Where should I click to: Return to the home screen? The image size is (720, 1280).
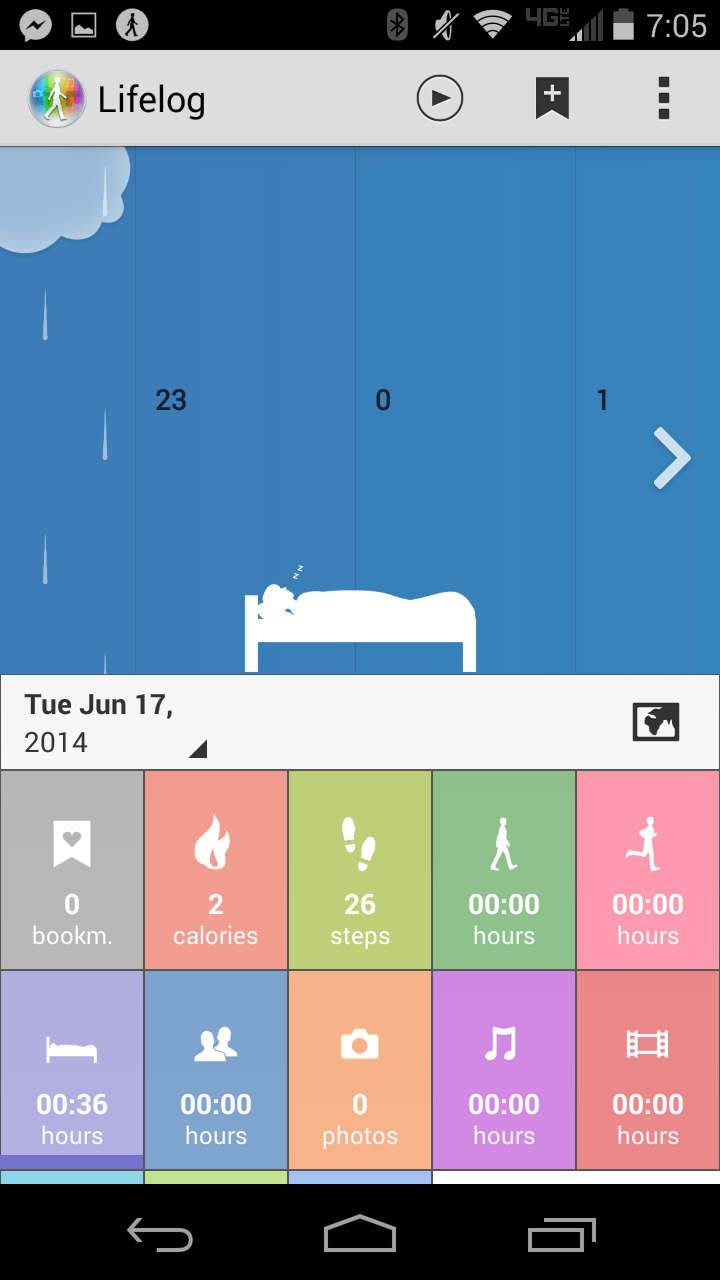pyautogui.click(x=360, y=1236)
